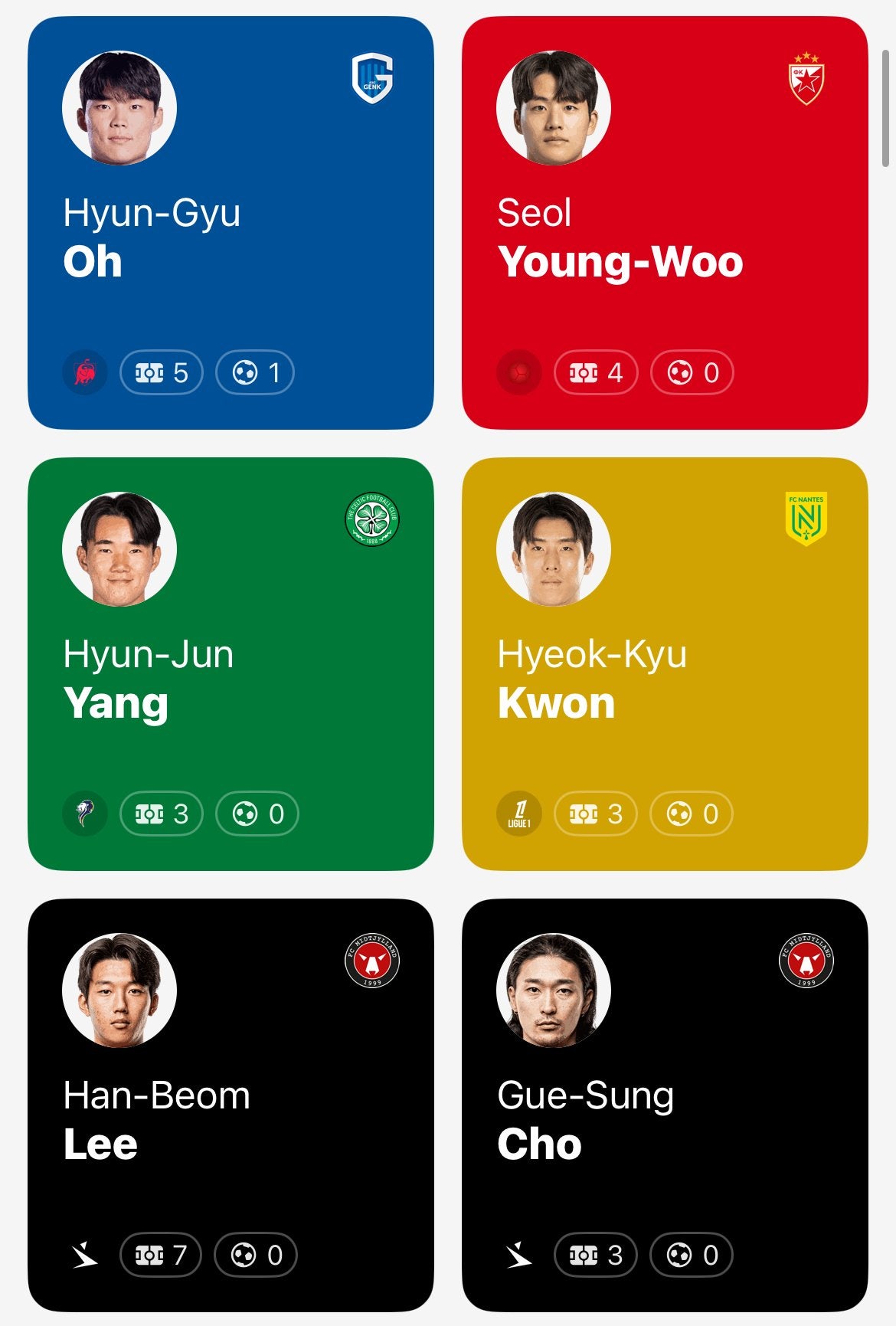
Task: Open Seol Young-Woo's player card
Action: (664, 222)
